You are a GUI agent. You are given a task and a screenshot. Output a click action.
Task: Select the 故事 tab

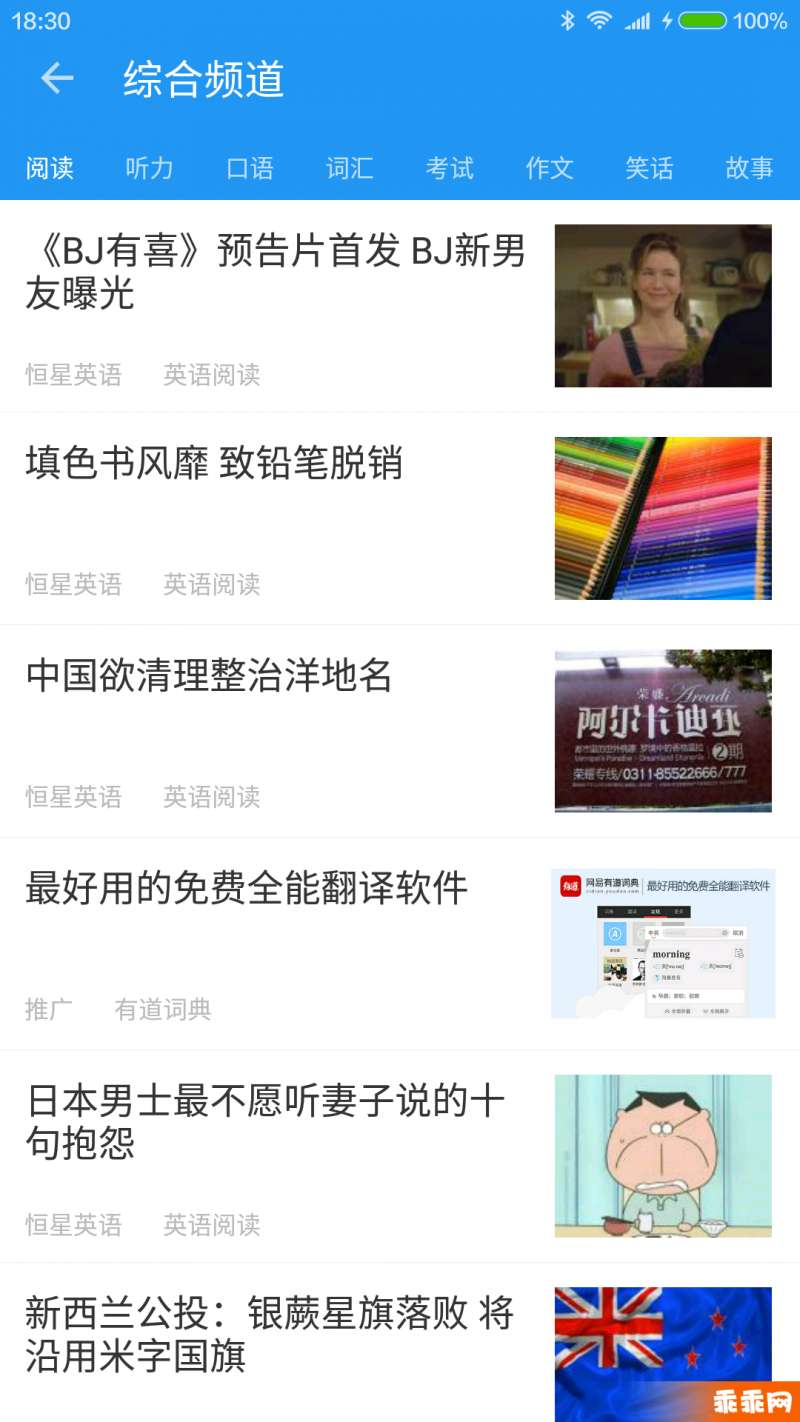point(749,168)
